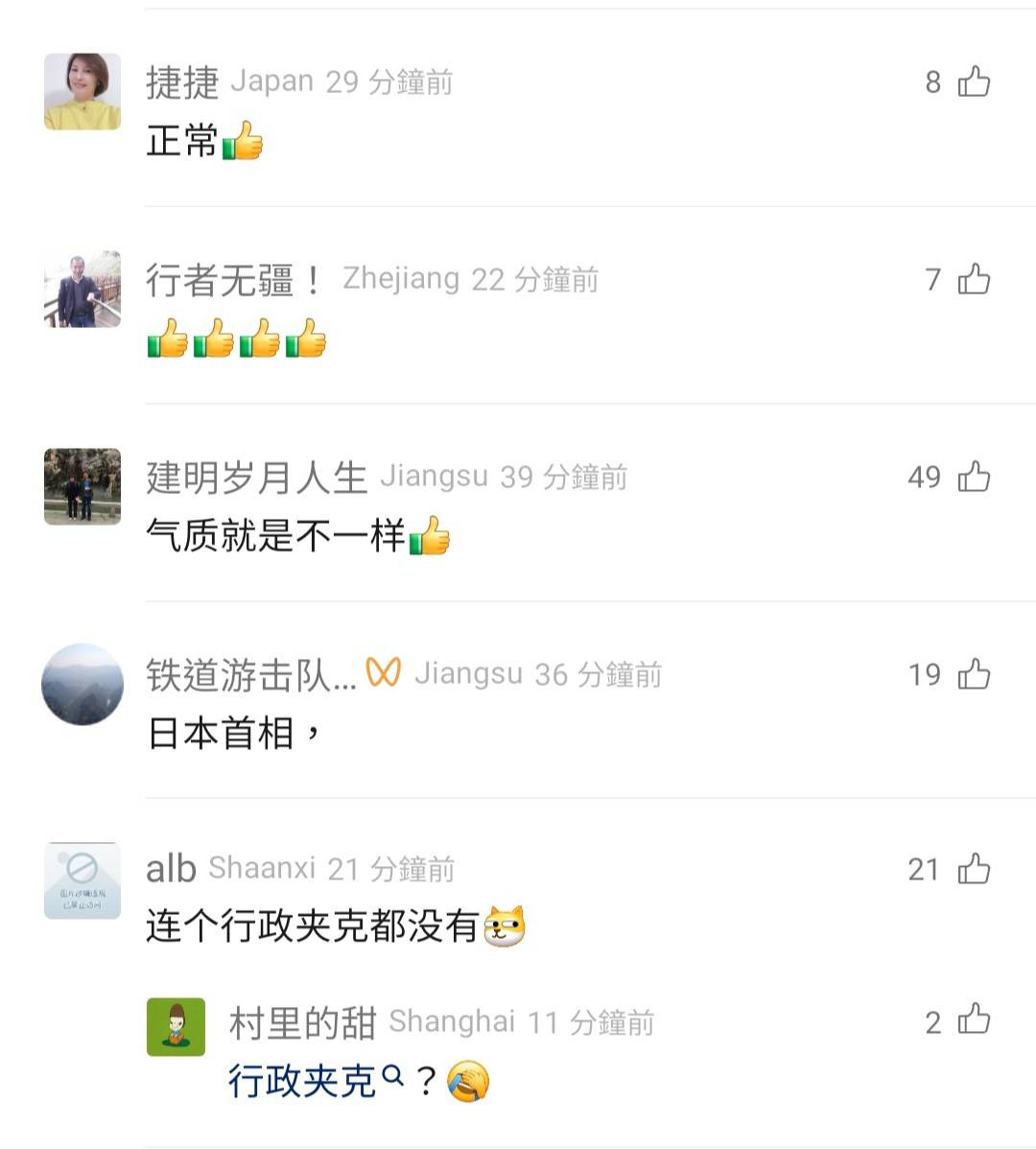The width and height of the screenshot is (1036, 1149).
Task: Like 村里的甜's reply
Action: pos(974,1020)
